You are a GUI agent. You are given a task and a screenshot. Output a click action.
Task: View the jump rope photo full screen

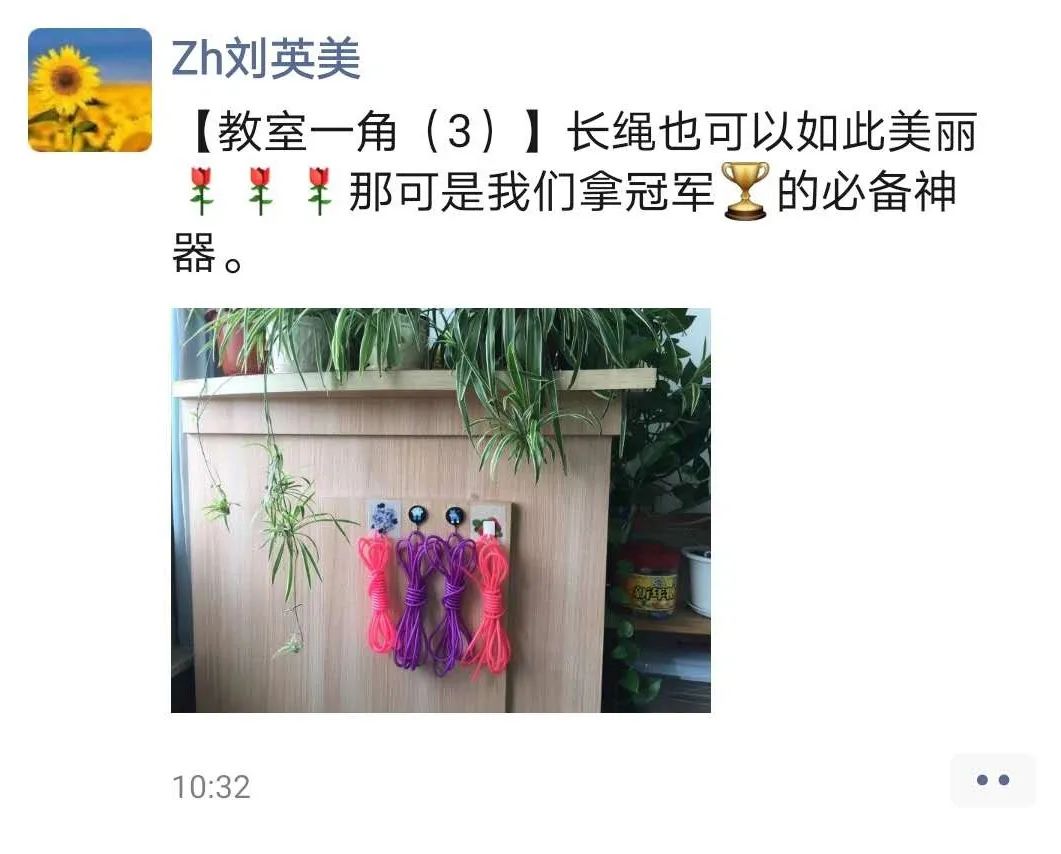[x=440, y=510]
